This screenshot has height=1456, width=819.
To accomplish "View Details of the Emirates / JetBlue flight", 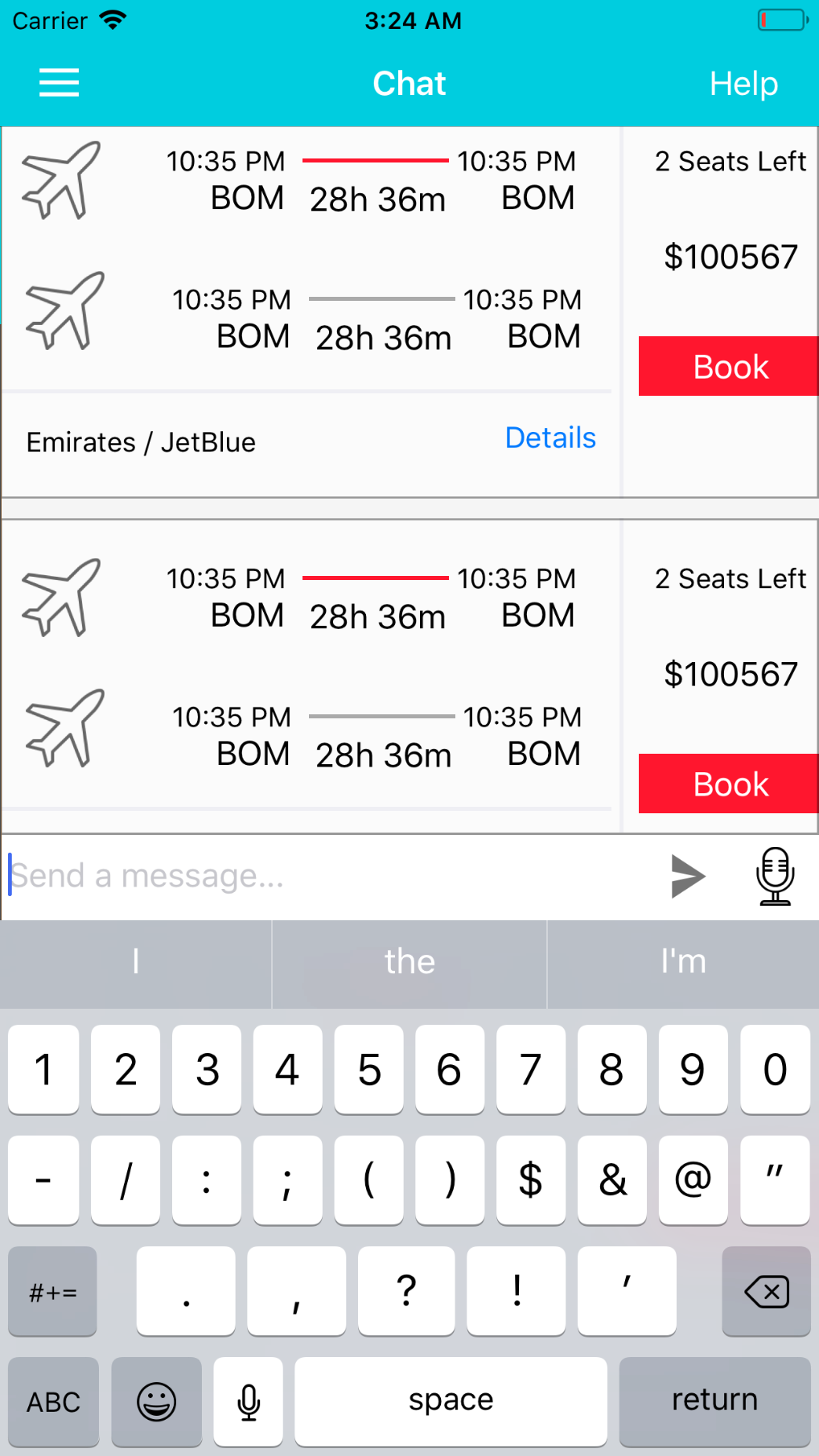I will [x=550, y=438].
